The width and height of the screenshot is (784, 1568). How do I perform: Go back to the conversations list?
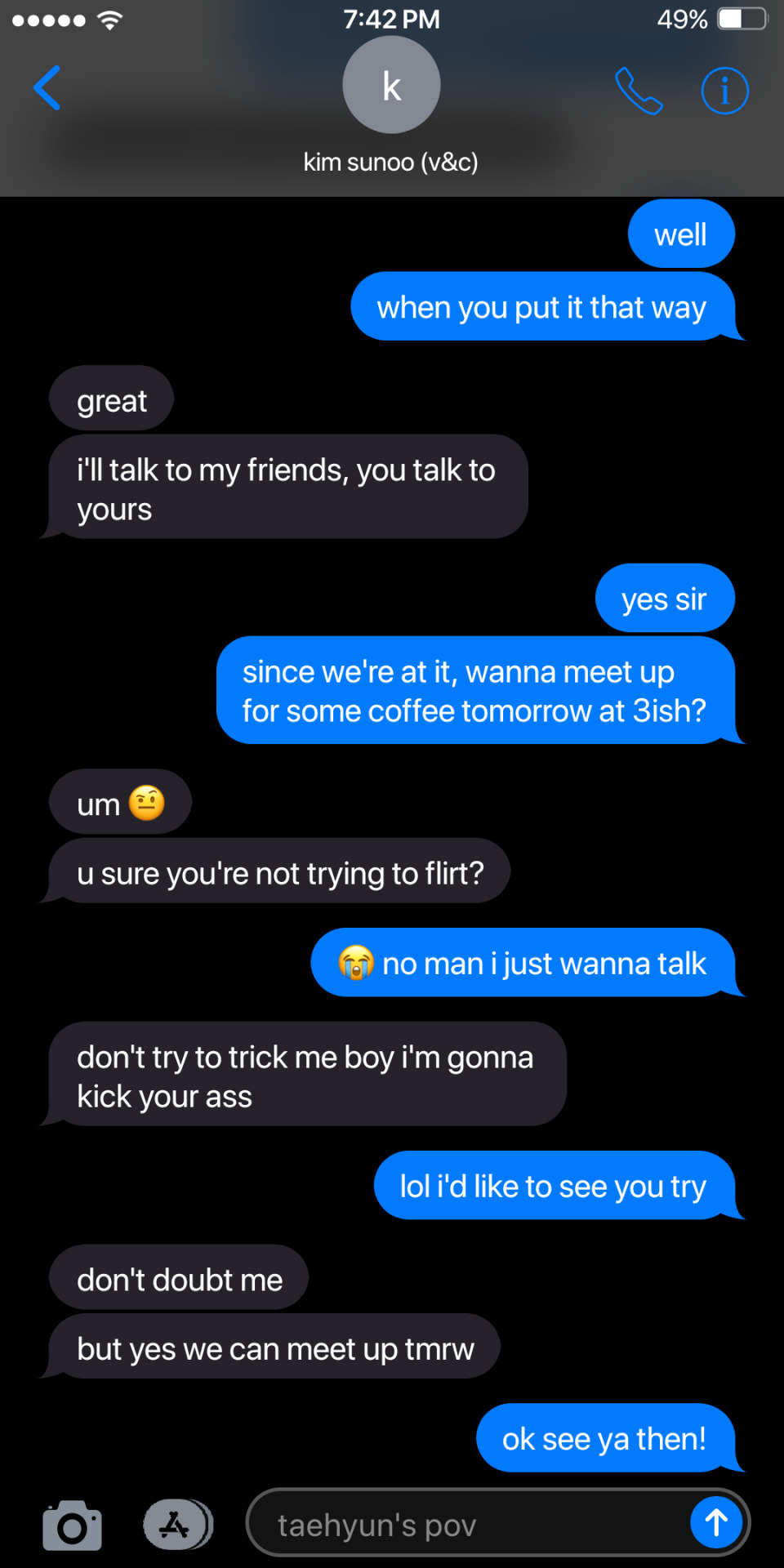[47, 88]
